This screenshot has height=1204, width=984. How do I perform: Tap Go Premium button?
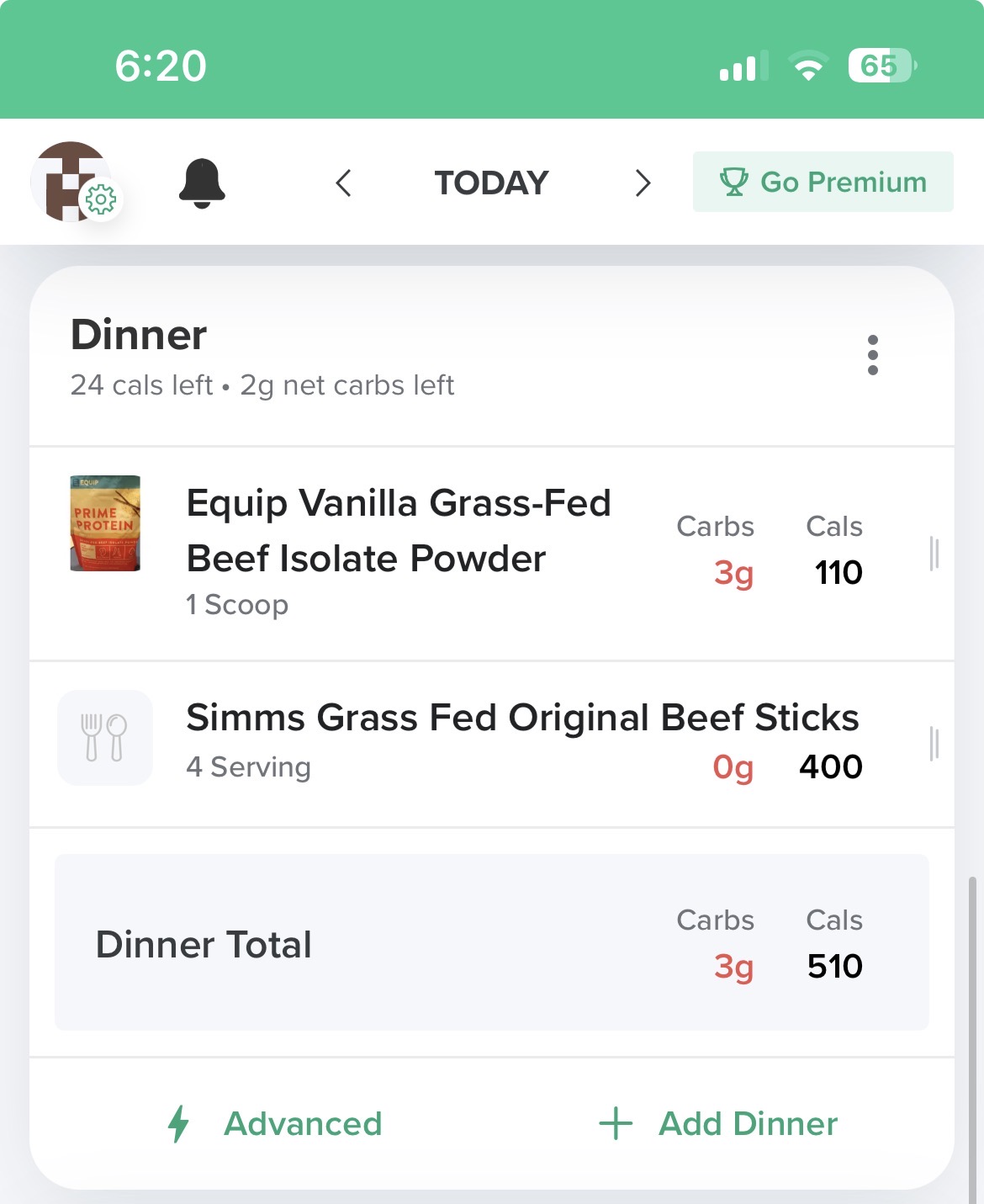[823, 182]
